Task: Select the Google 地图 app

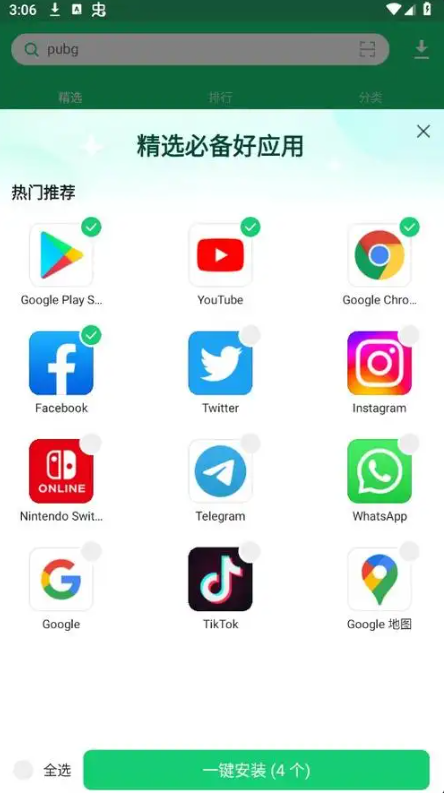Action: click(410, 552)
